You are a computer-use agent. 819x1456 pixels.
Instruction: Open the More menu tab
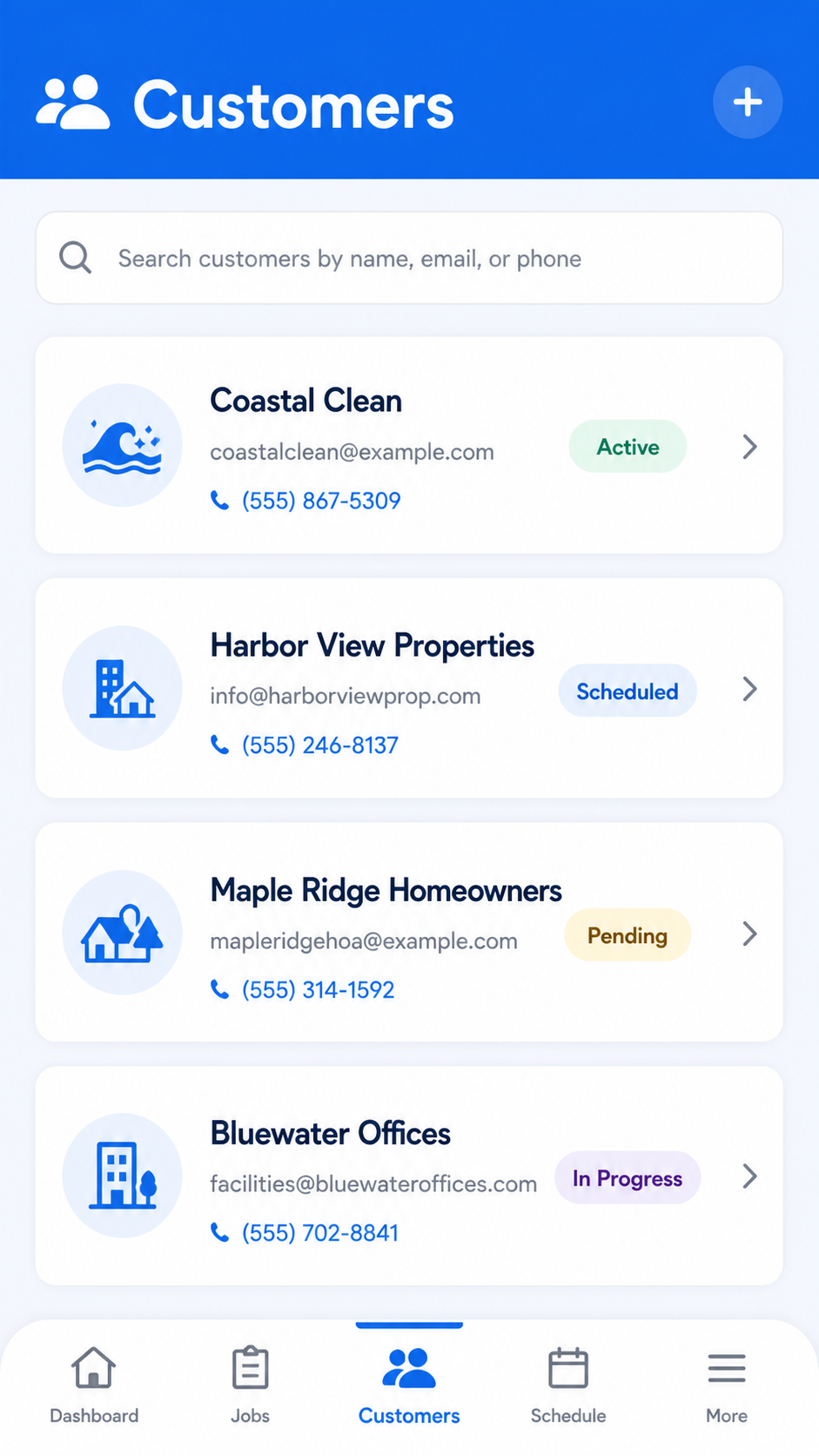point(727,1385)
